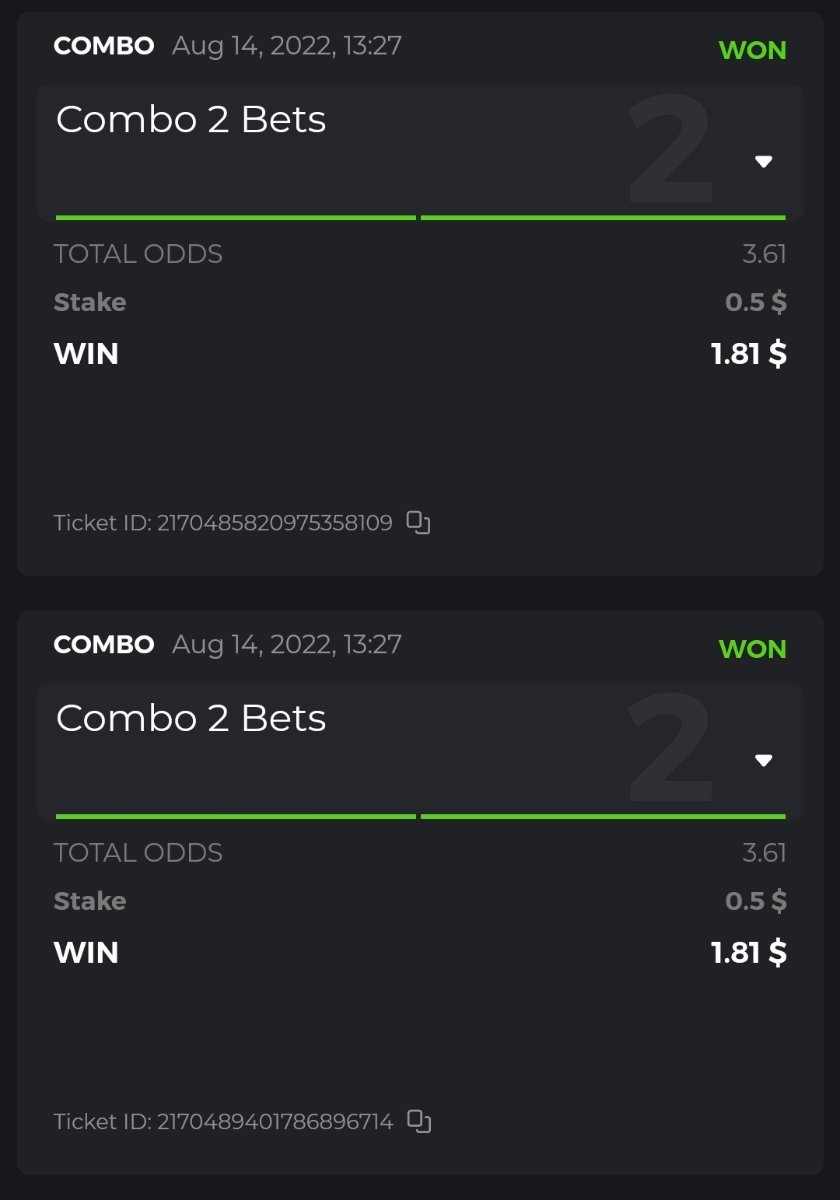Expand the combo bet for ticket ending 358109
The height and width of the screenshot is (1200, 840).
pyautogui.click(x=764, y=162)
